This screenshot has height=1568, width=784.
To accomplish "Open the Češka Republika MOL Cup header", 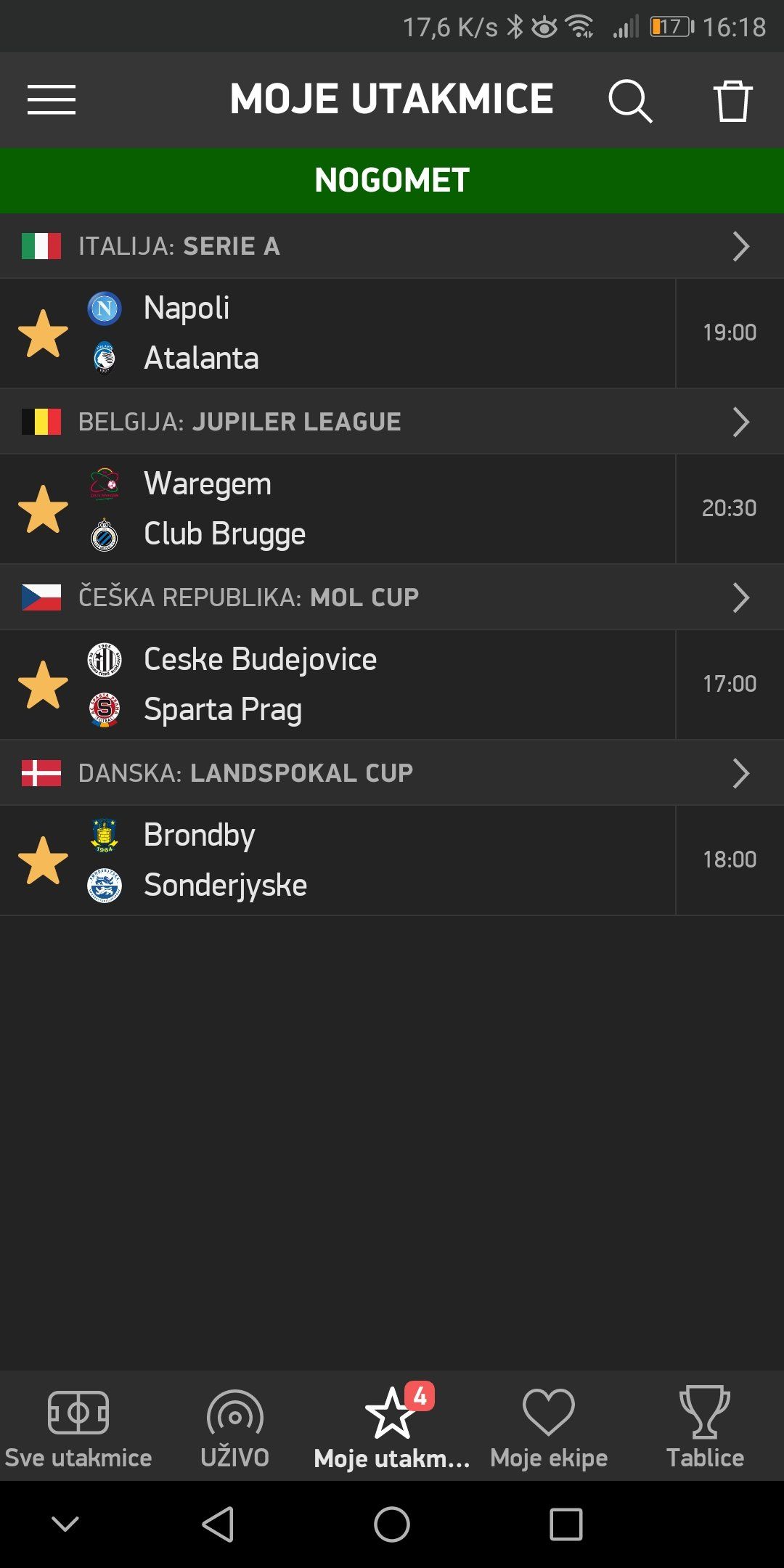I will (392, 597).
